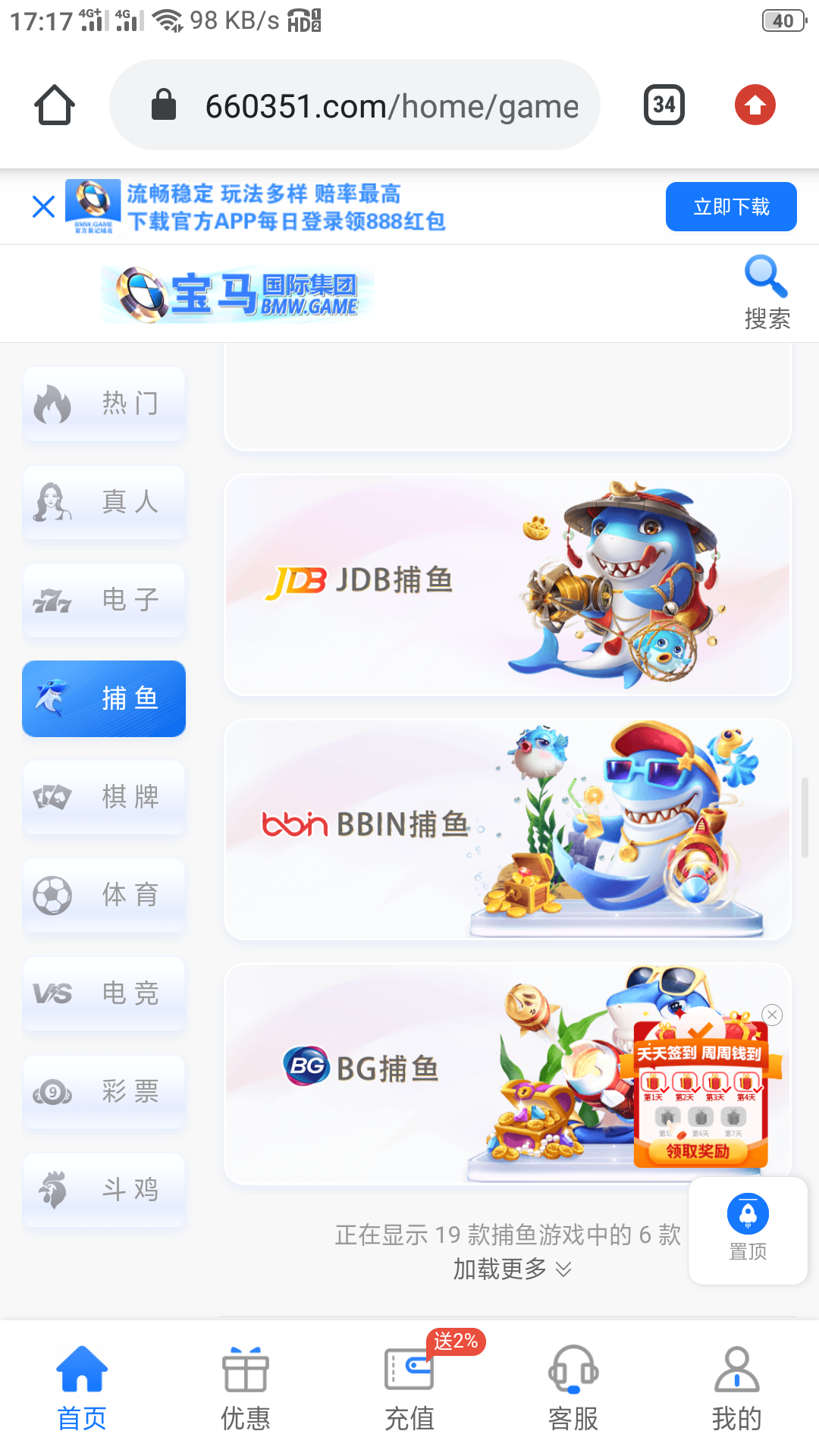Screen dimensions: 819x1456
Task: Open the VS 电竞 esports category
Action: [104, 994]
